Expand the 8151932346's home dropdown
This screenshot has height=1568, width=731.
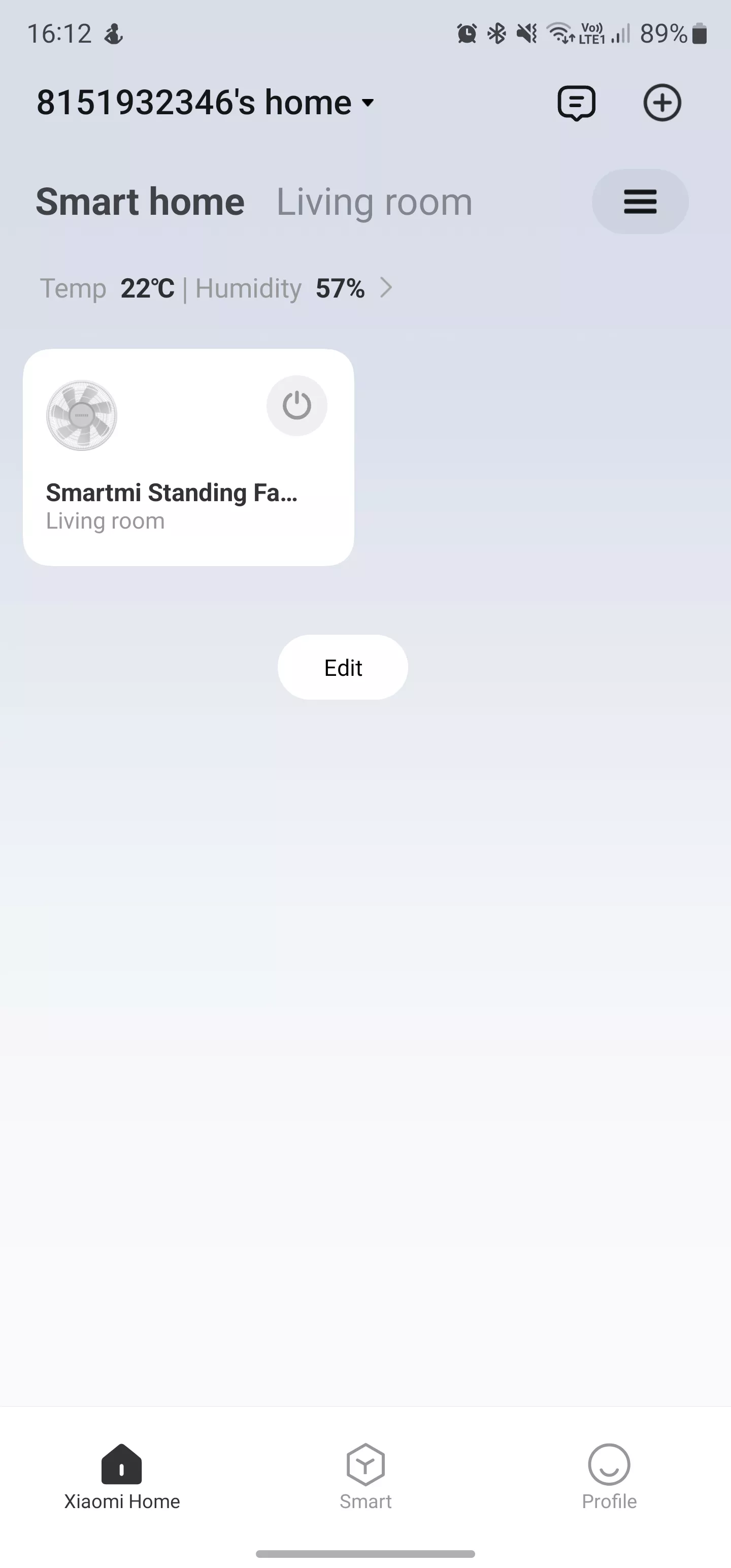(205, 102)
